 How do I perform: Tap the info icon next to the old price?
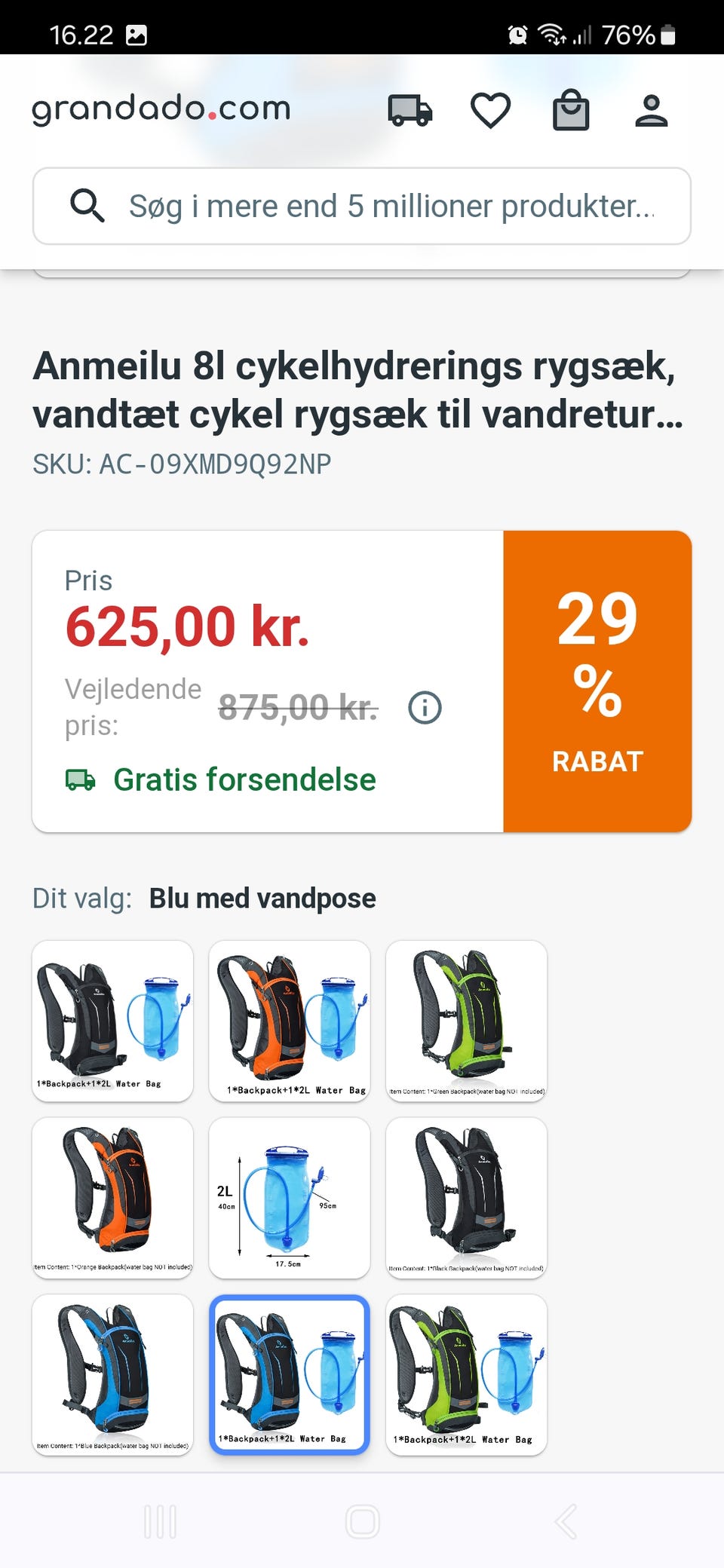click(425, 708)
